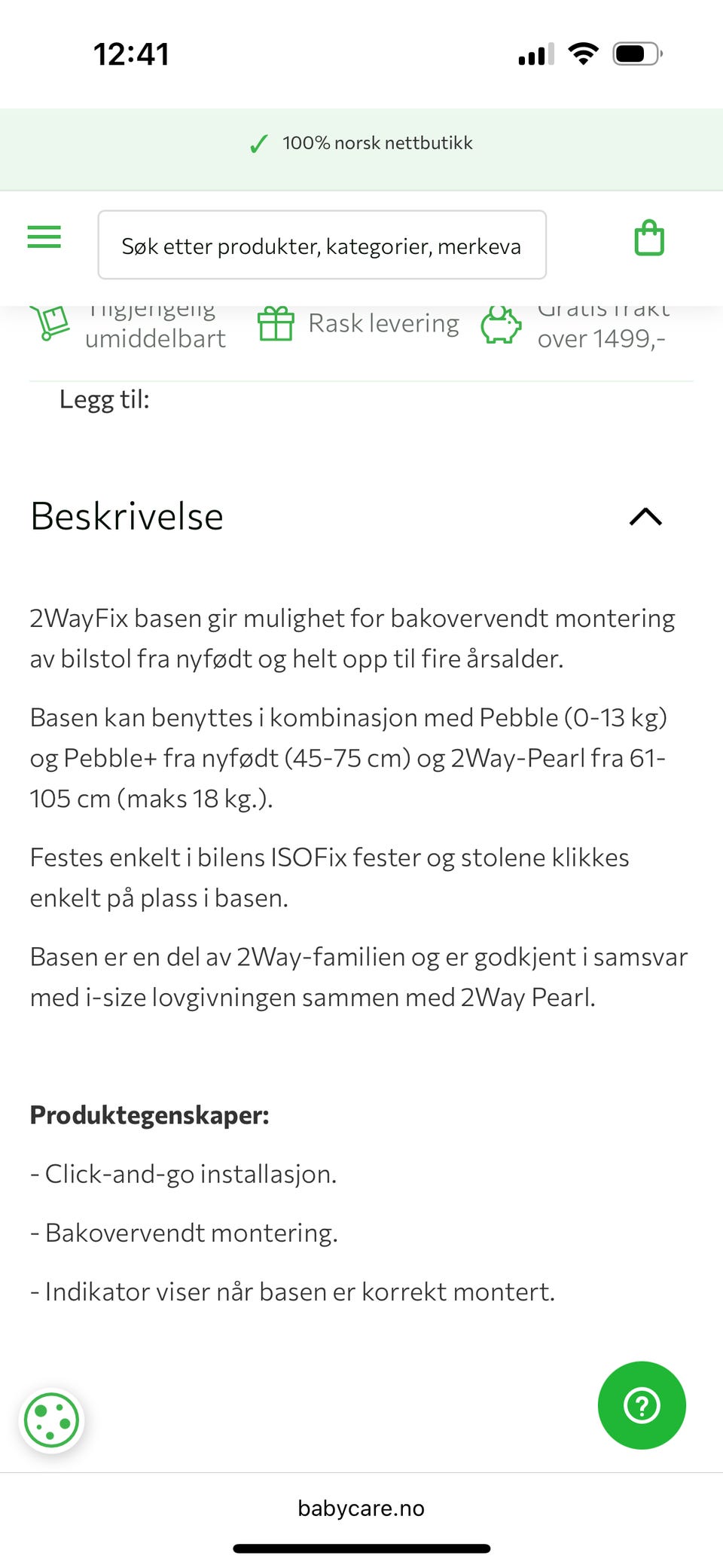Open the hamburger navigation menu

[44, 237]
